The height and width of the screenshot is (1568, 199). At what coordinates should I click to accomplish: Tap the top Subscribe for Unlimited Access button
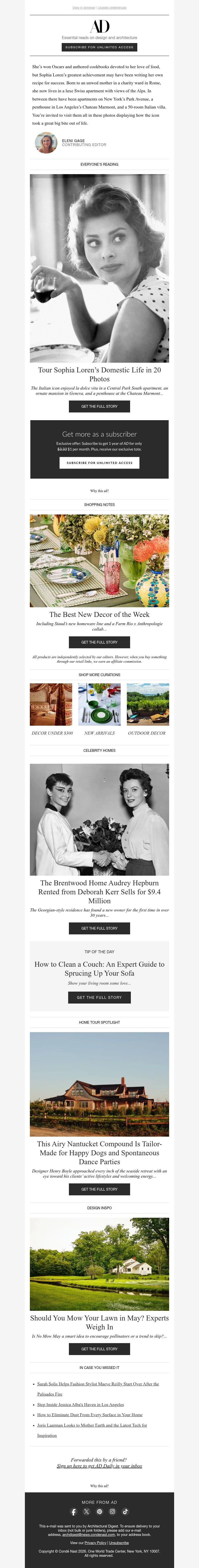point(99,47)
